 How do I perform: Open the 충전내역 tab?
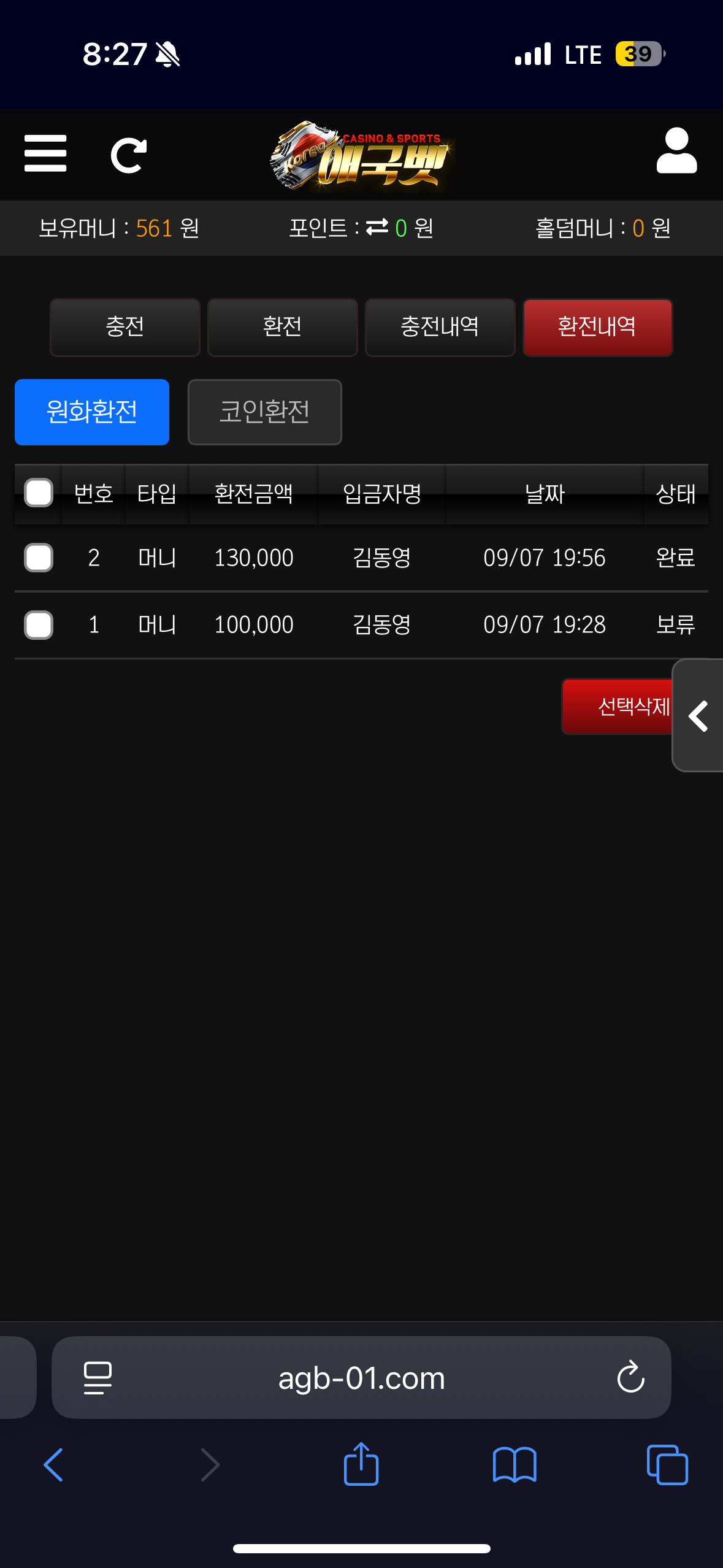pos(440,327)
